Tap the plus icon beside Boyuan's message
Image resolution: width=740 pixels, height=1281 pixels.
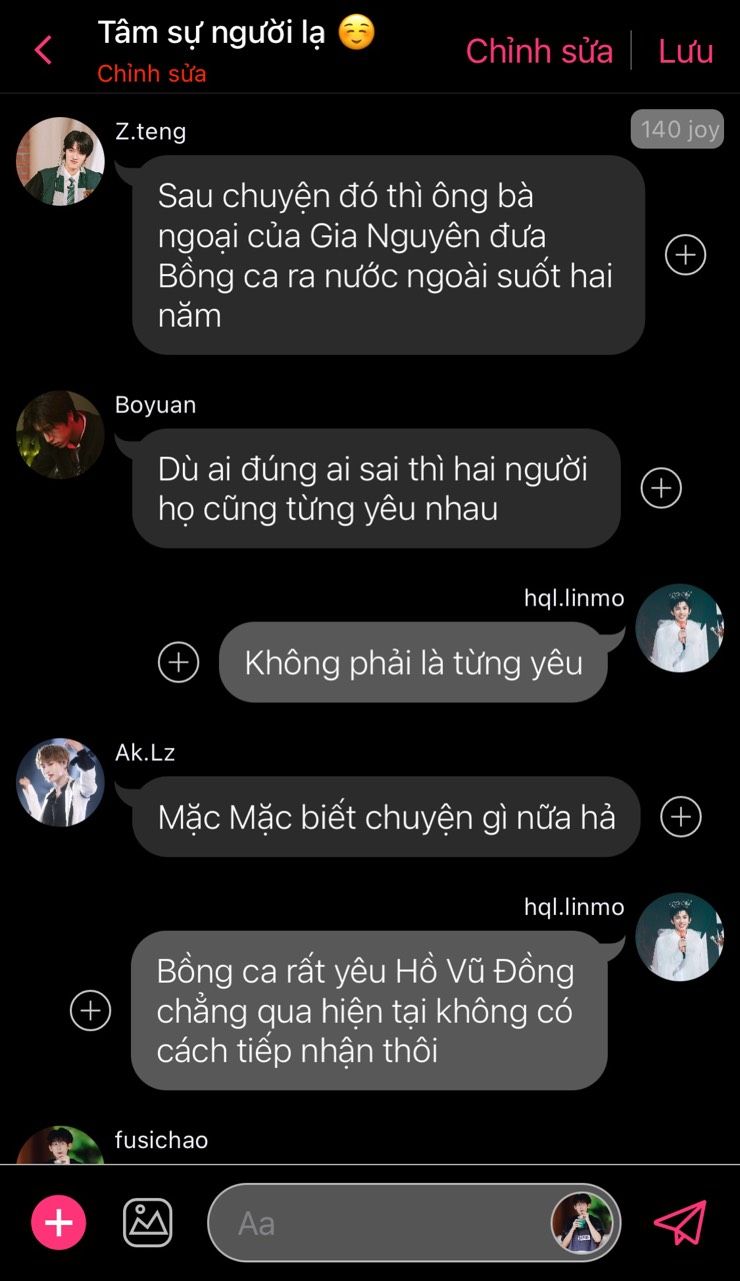pos(660,488)
